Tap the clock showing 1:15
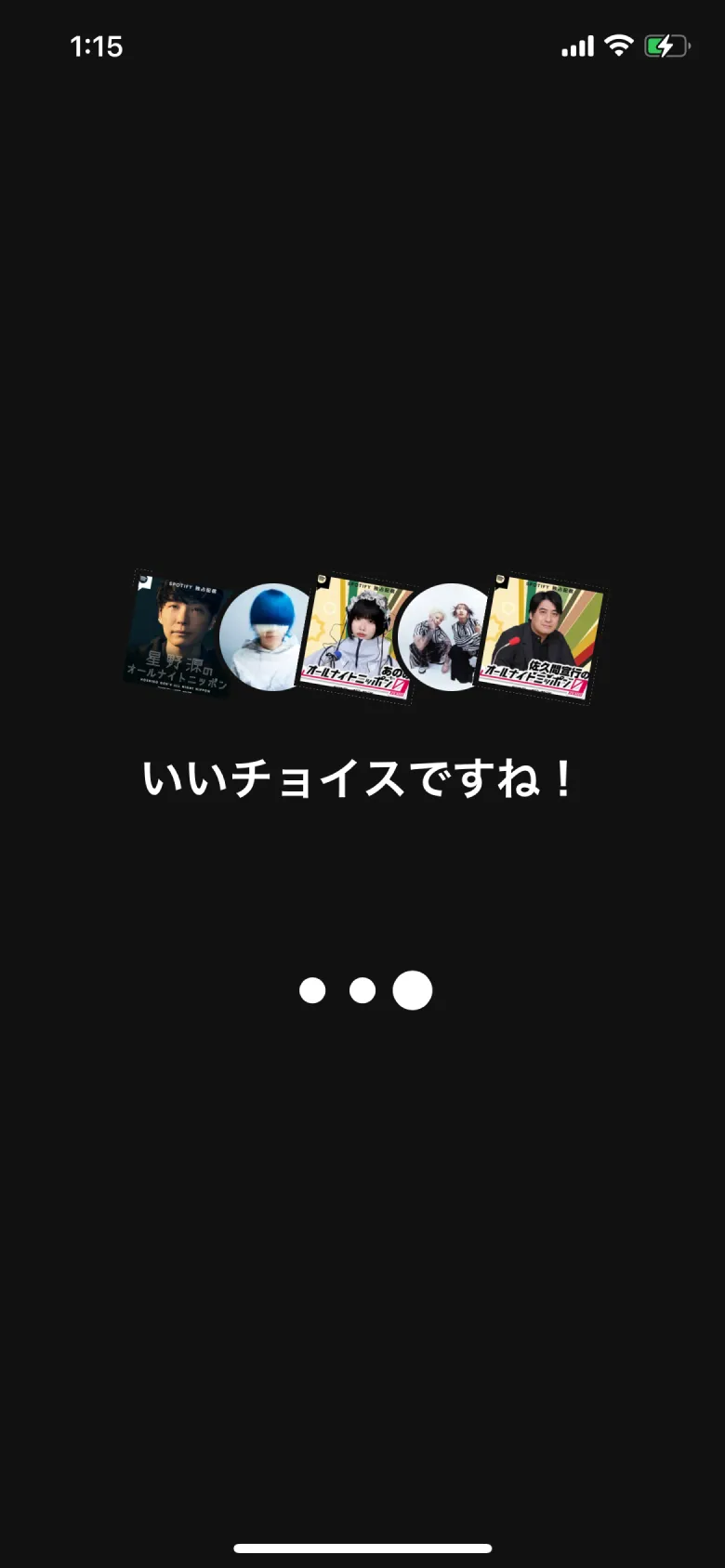 point(98,47)
